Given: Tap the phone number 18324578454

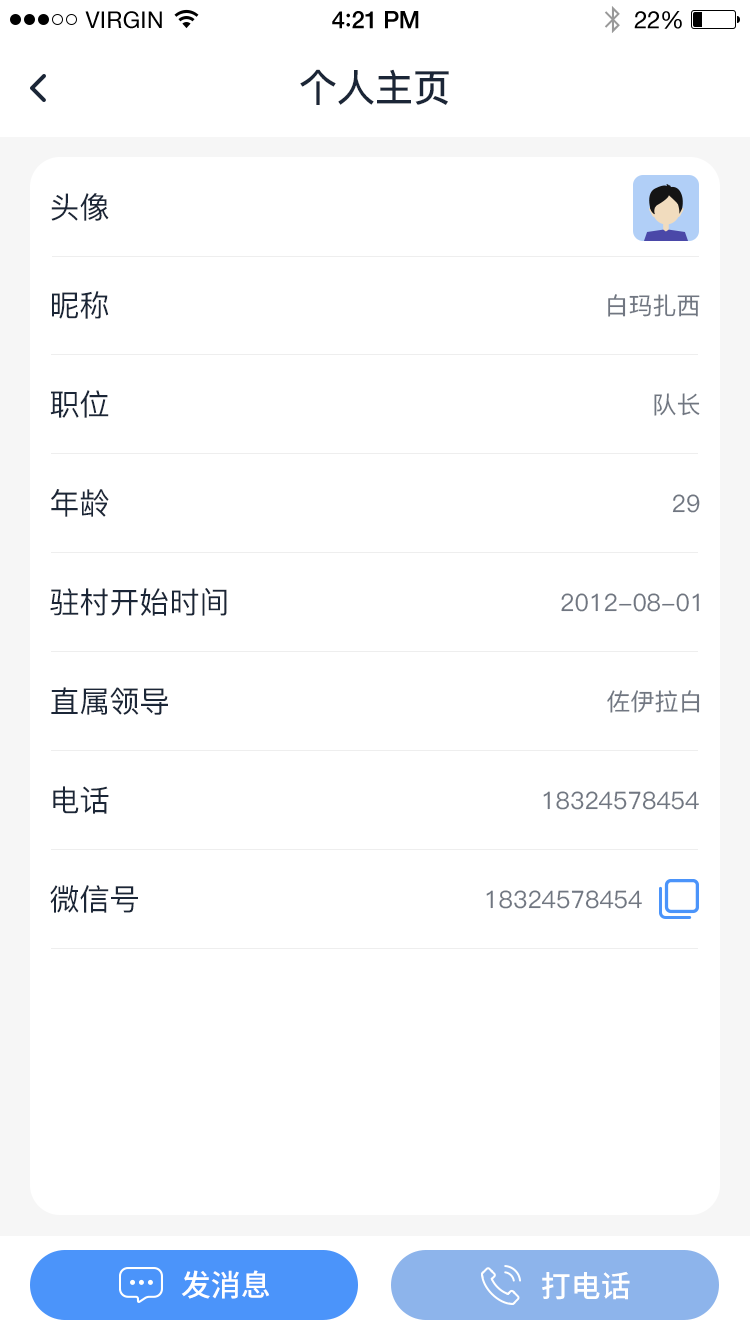Looking at the screenshot, I should pos(620,800).
